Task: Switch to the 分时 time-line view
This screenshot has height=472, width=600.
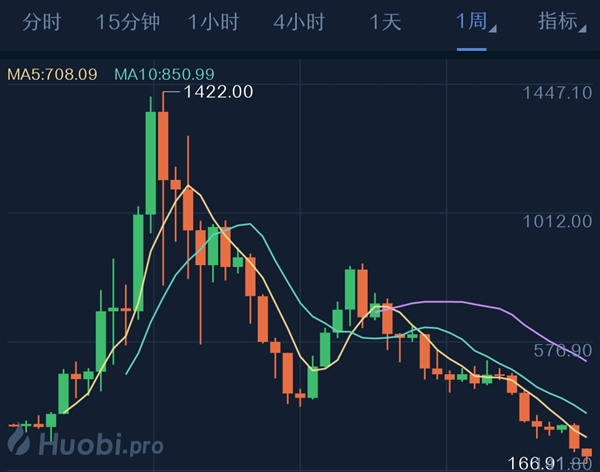Action: [44, 21]
